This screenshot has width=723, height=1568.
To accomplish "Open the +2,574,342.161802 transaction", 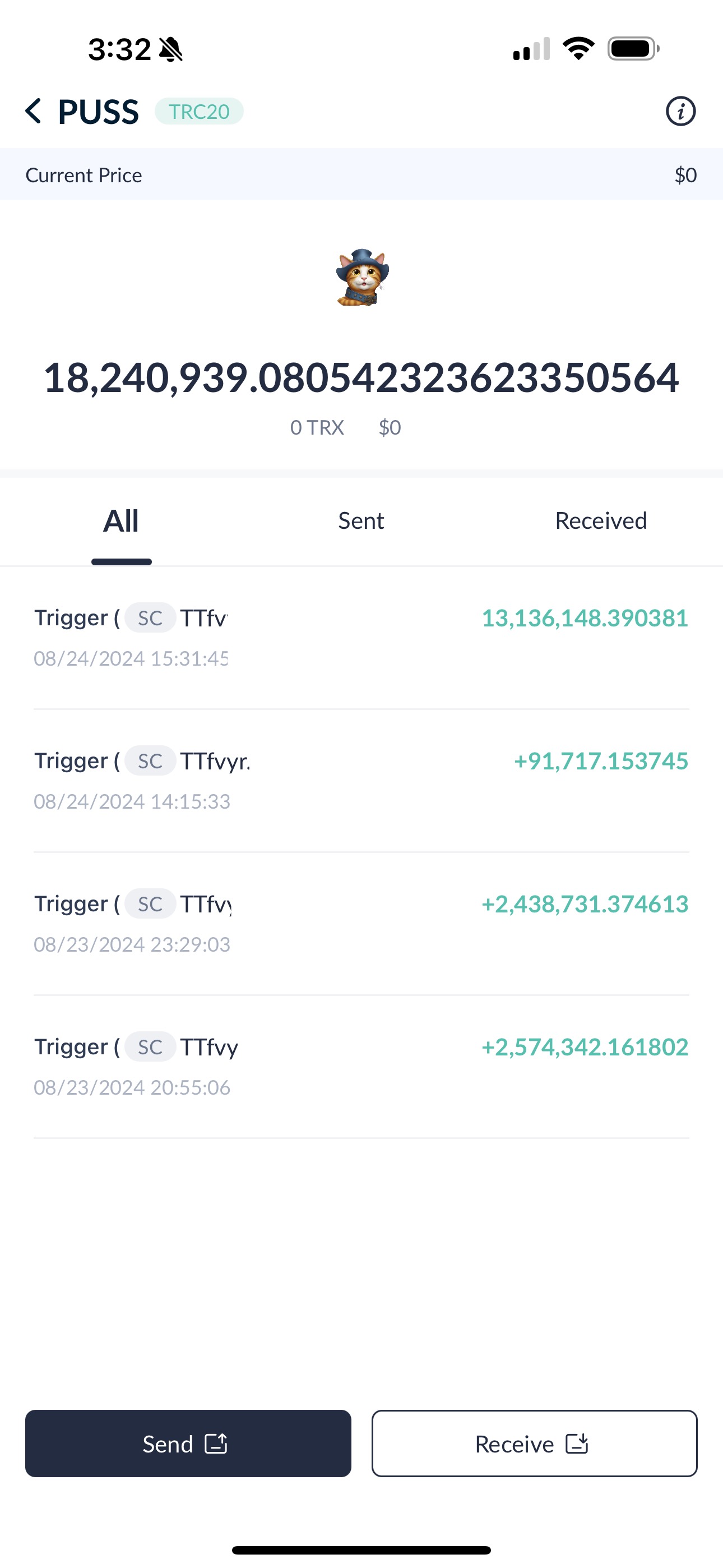I will pos(361,1067).
